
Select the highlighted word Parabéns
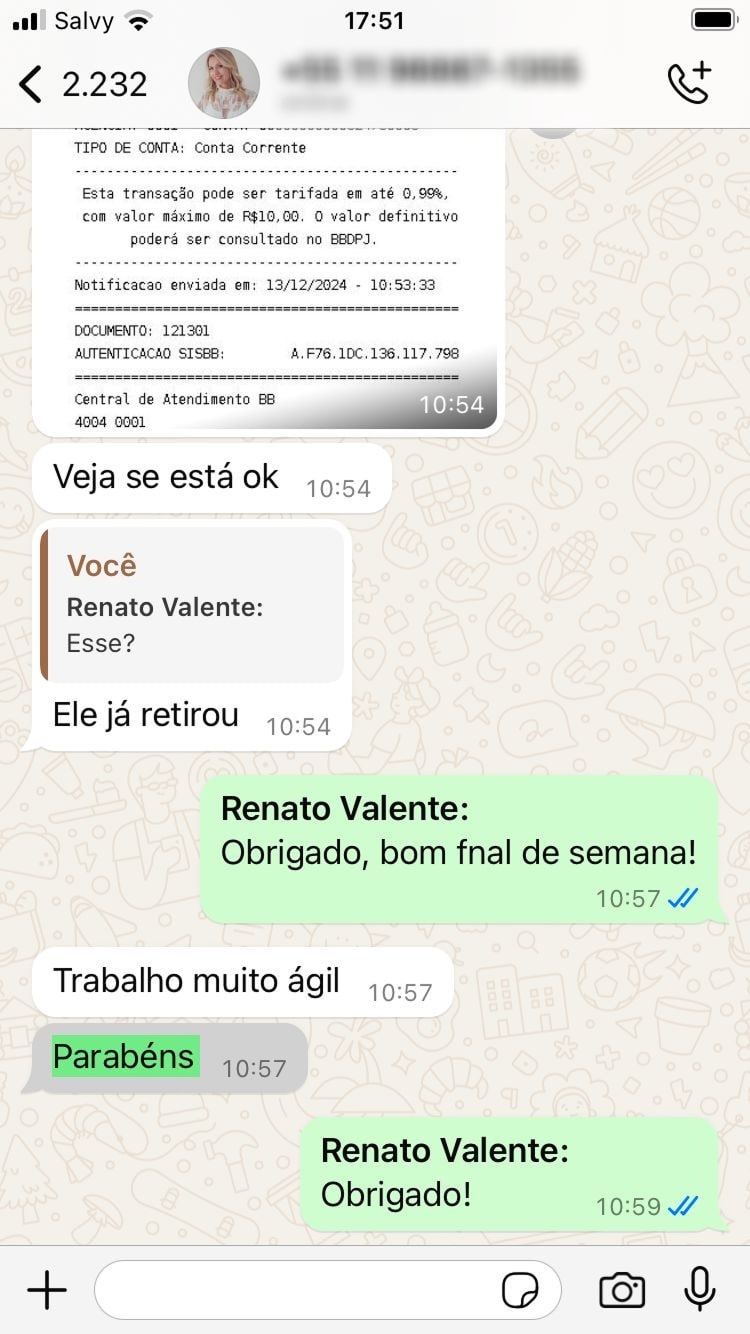(x=123, y=1057)
